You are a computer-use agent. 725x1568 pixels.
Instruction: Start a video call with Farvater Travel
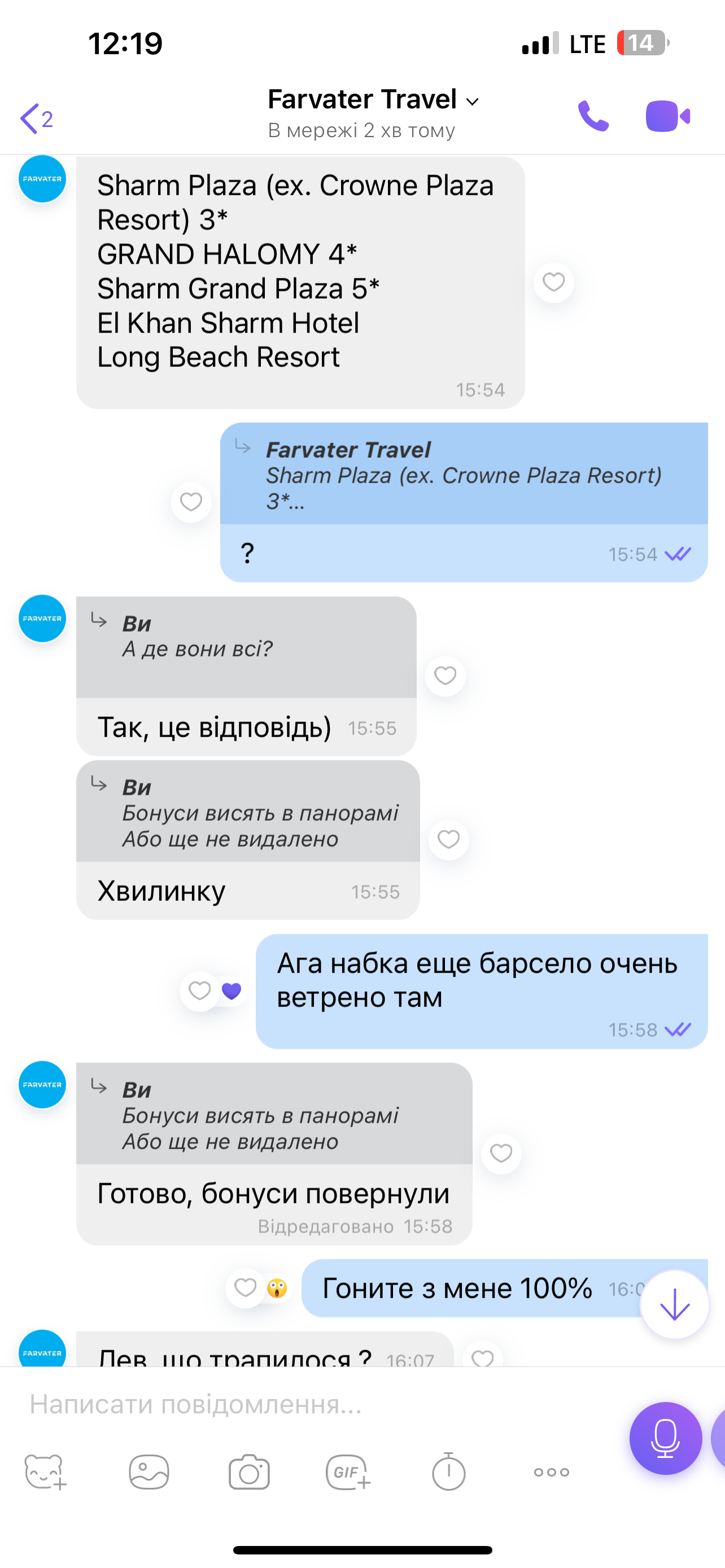(x=667, y=116)
